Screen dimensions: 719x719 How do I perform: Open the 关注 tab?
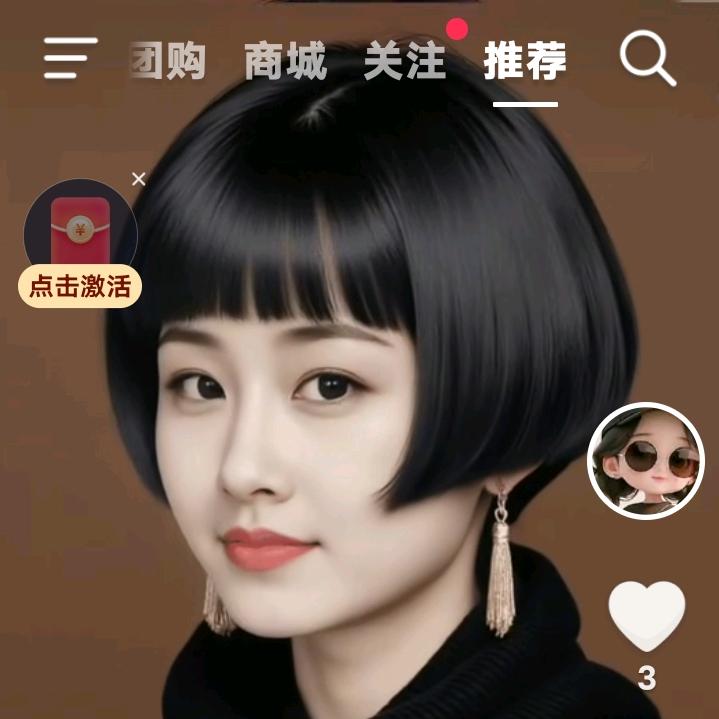404,62
